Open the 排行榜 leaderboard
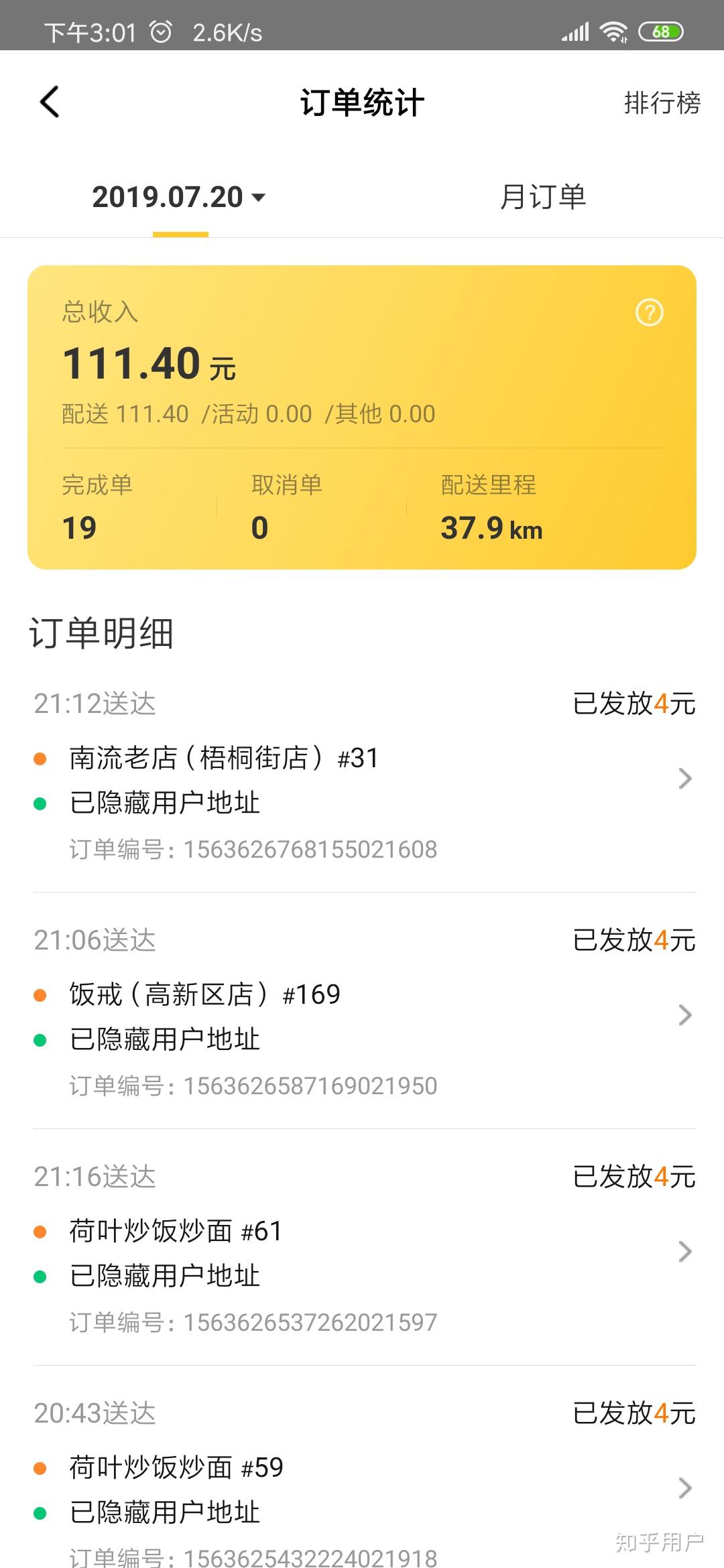724x1568 pixels. [662, 103]
